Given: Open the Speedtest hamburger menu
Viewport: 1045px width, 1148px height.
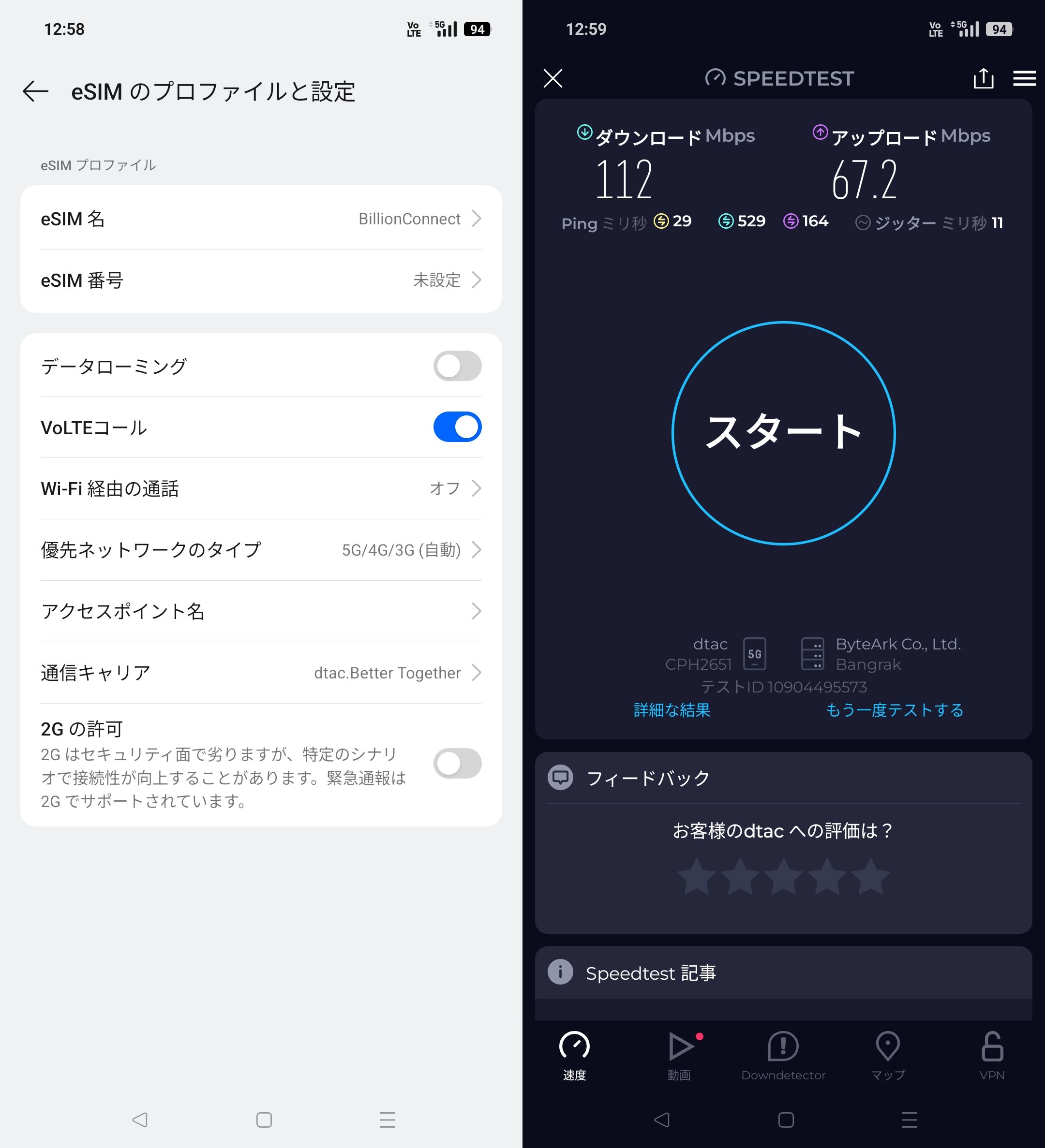Looking at the screenshot, I should (x=1024, y=79).
